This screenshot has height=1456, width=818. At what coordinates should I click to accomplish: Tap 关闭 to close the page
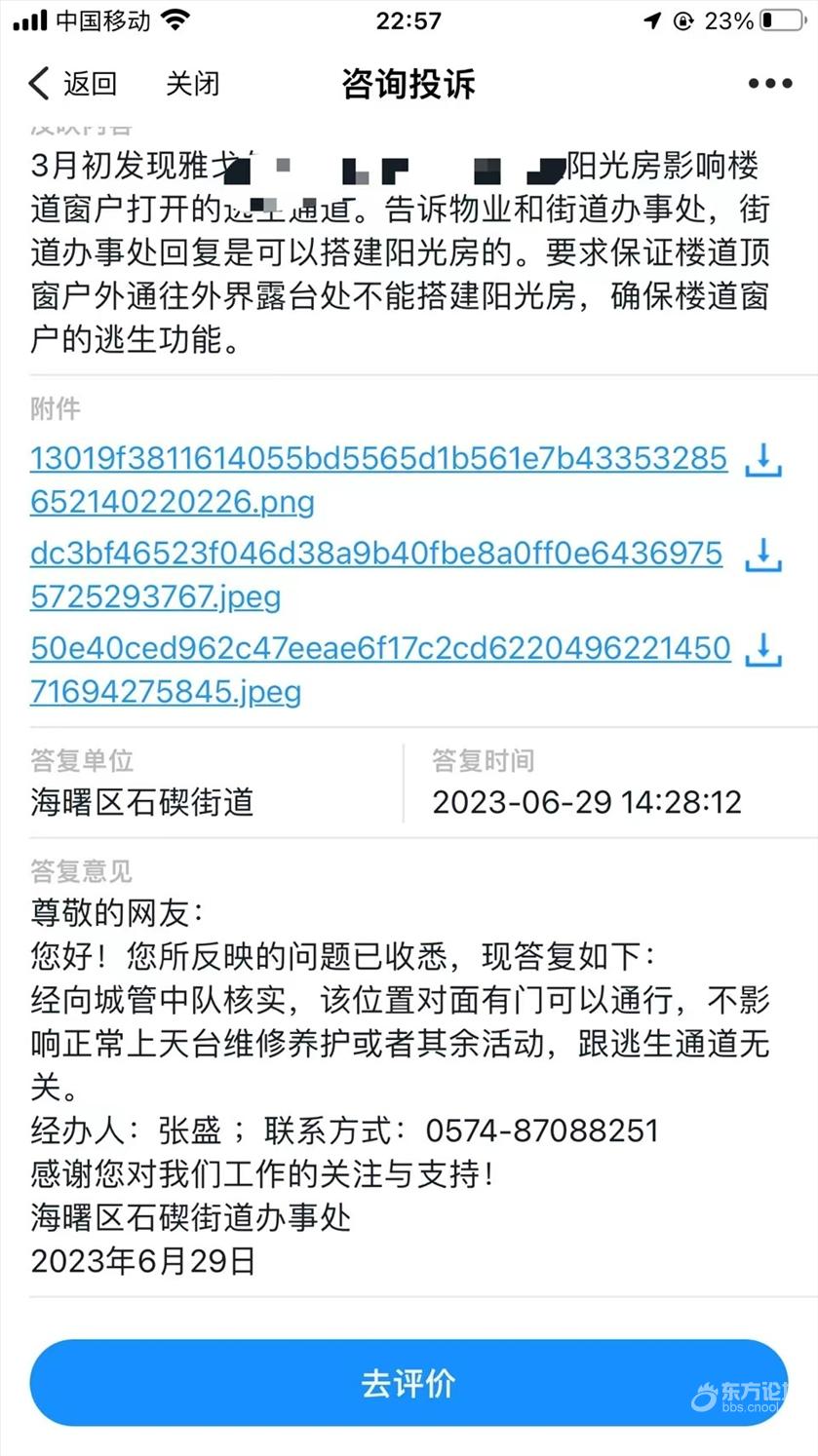coord(192,84)
